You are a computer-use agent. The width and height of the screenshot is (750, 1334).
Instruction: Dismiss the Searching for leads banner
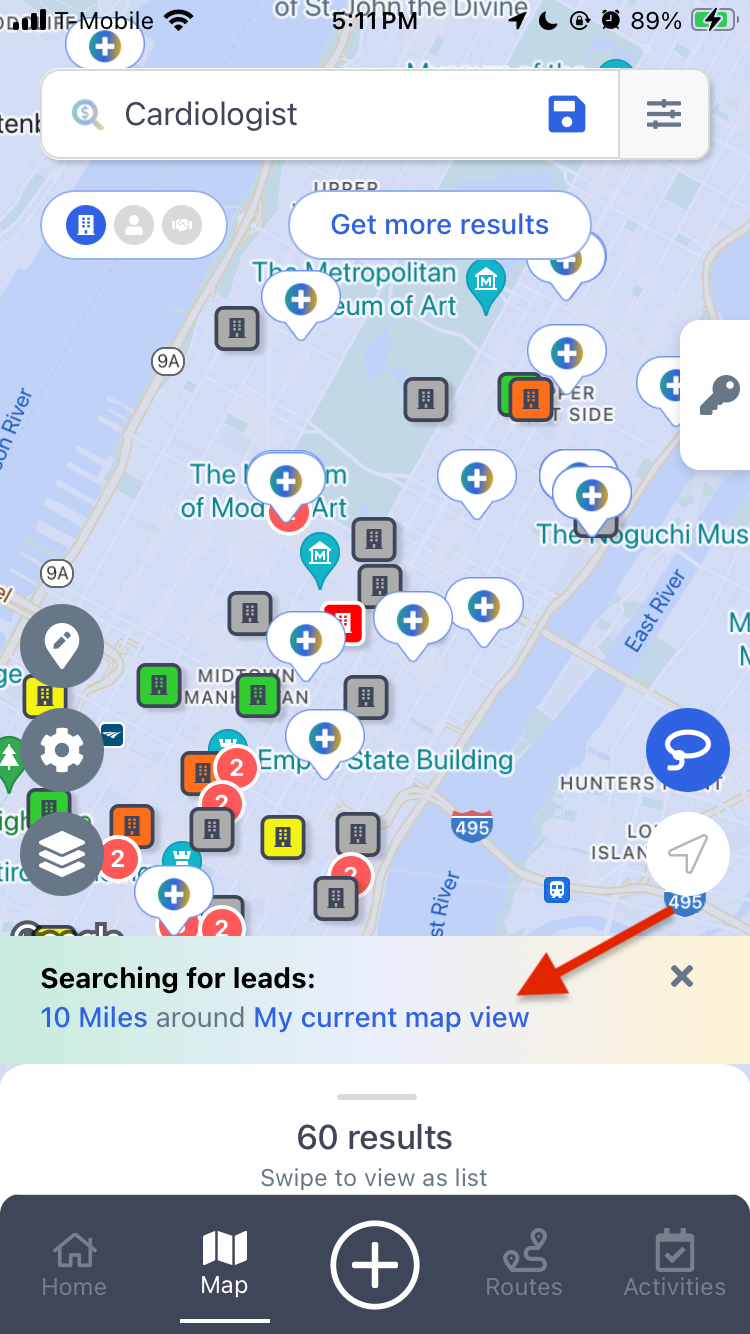pos(682,976)
